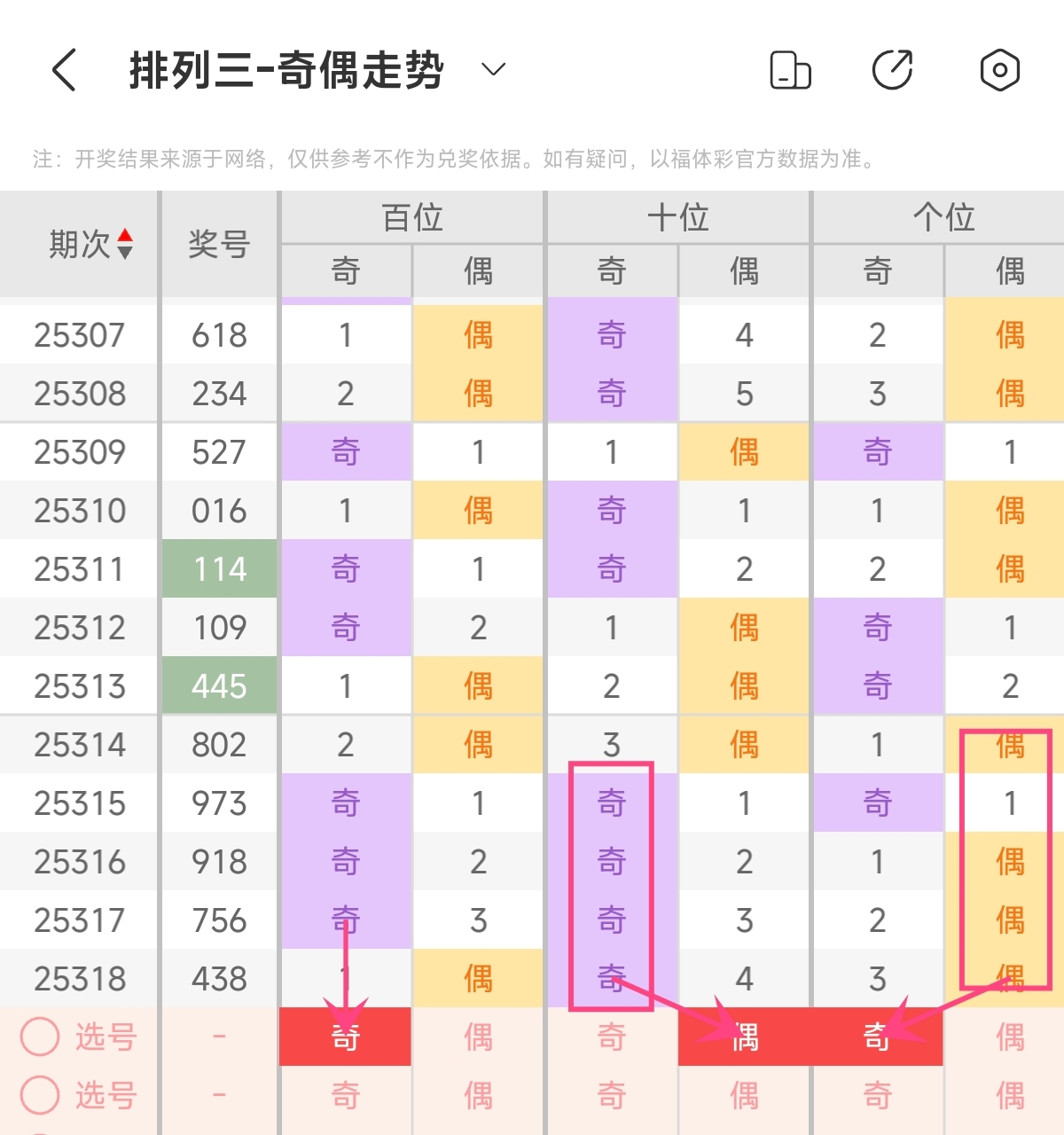Screen dimensions: 1064x1135
Task: Deselect the red 十位 偶 pick
Action: pyautogui.click(x=744, y=1037)
